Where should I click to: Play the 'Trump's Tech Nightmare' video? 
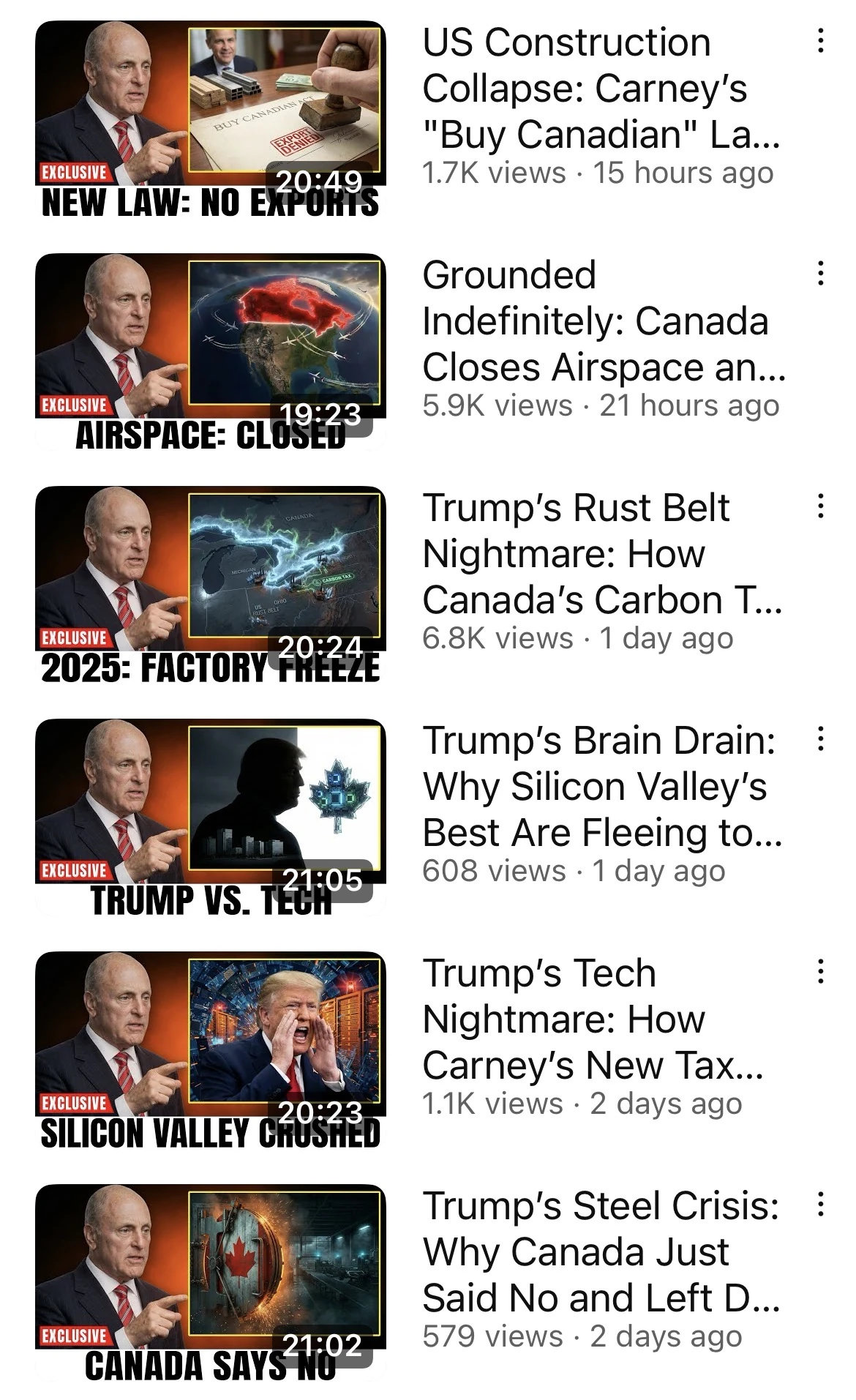[210, 1050]
